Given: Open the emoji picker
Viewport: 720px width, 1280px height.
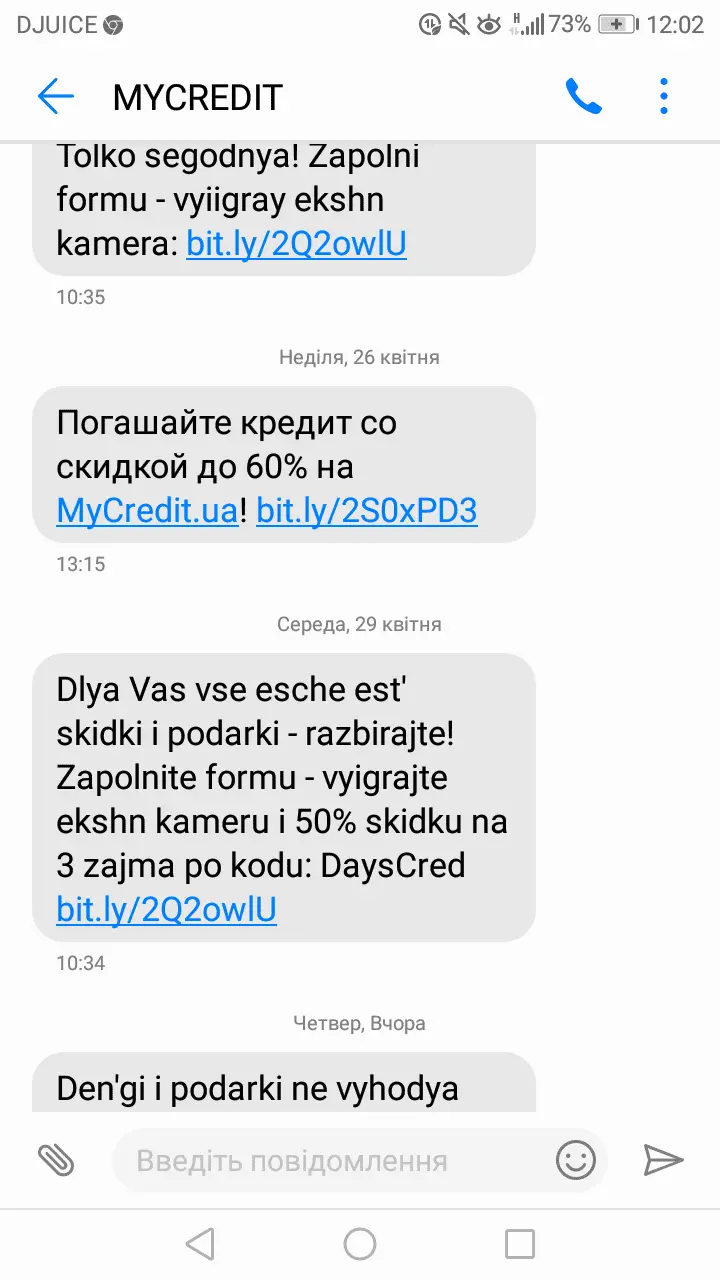Looking at the screenshot, I should 576,1160.
